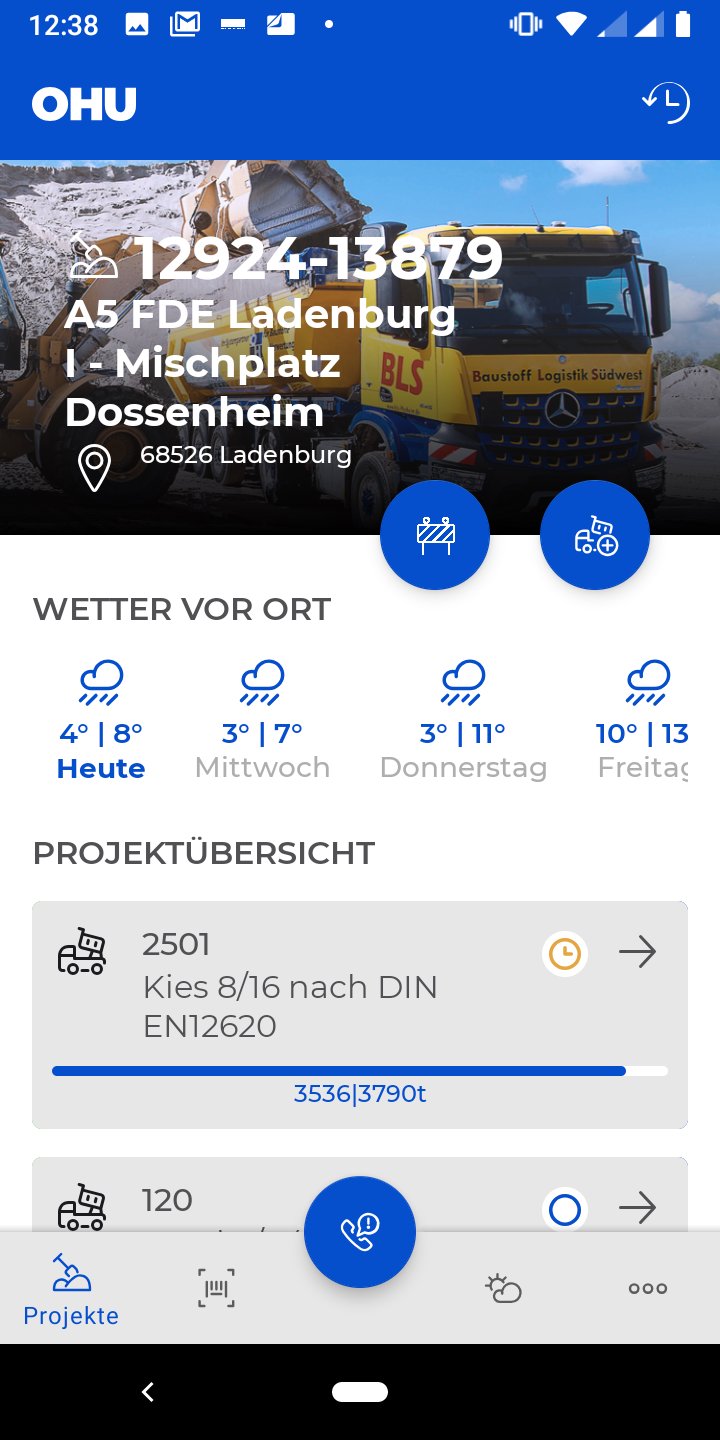
Task: Tap the sync history clock icon top right
Action: (x=664, y=101)
